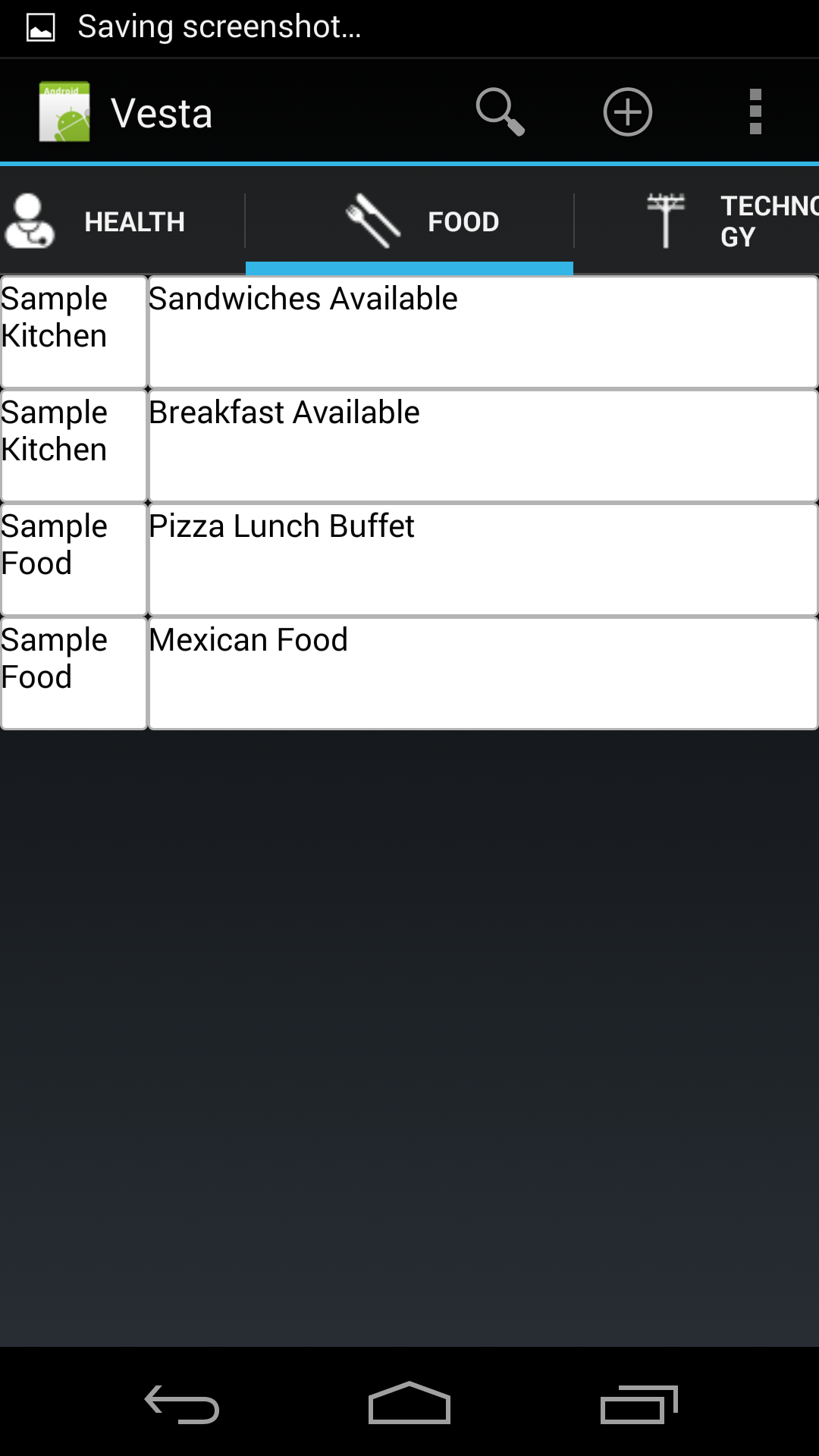Select the Food tab
The image size is (819, 1456).
click(x=409, y=221)
